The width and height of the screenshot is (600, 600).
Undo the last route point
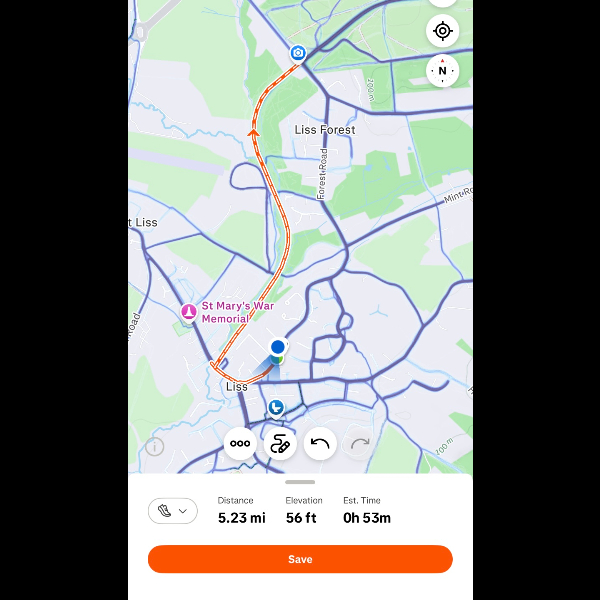pos(320,443)
